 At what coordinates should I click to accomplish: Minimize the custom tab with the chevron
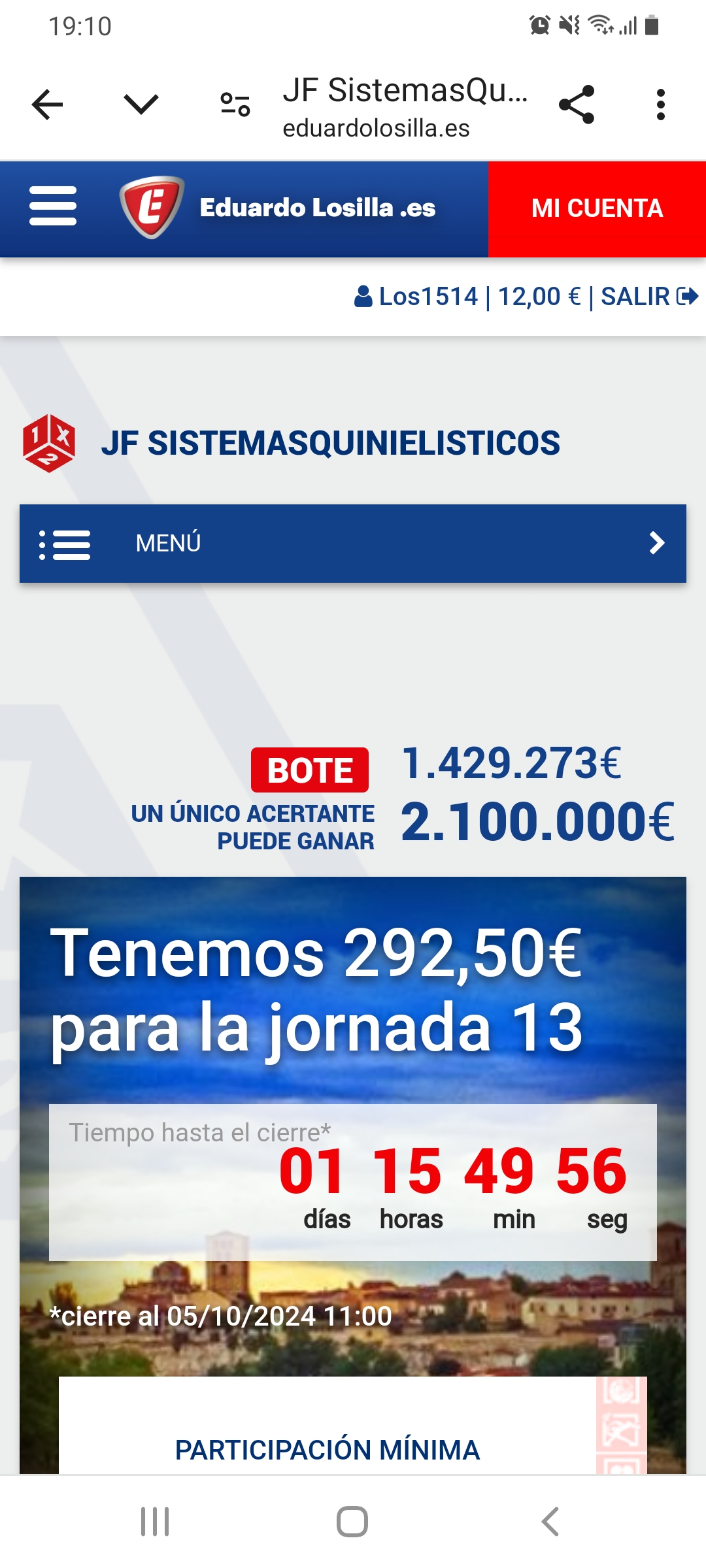click(x=141, y=105)
